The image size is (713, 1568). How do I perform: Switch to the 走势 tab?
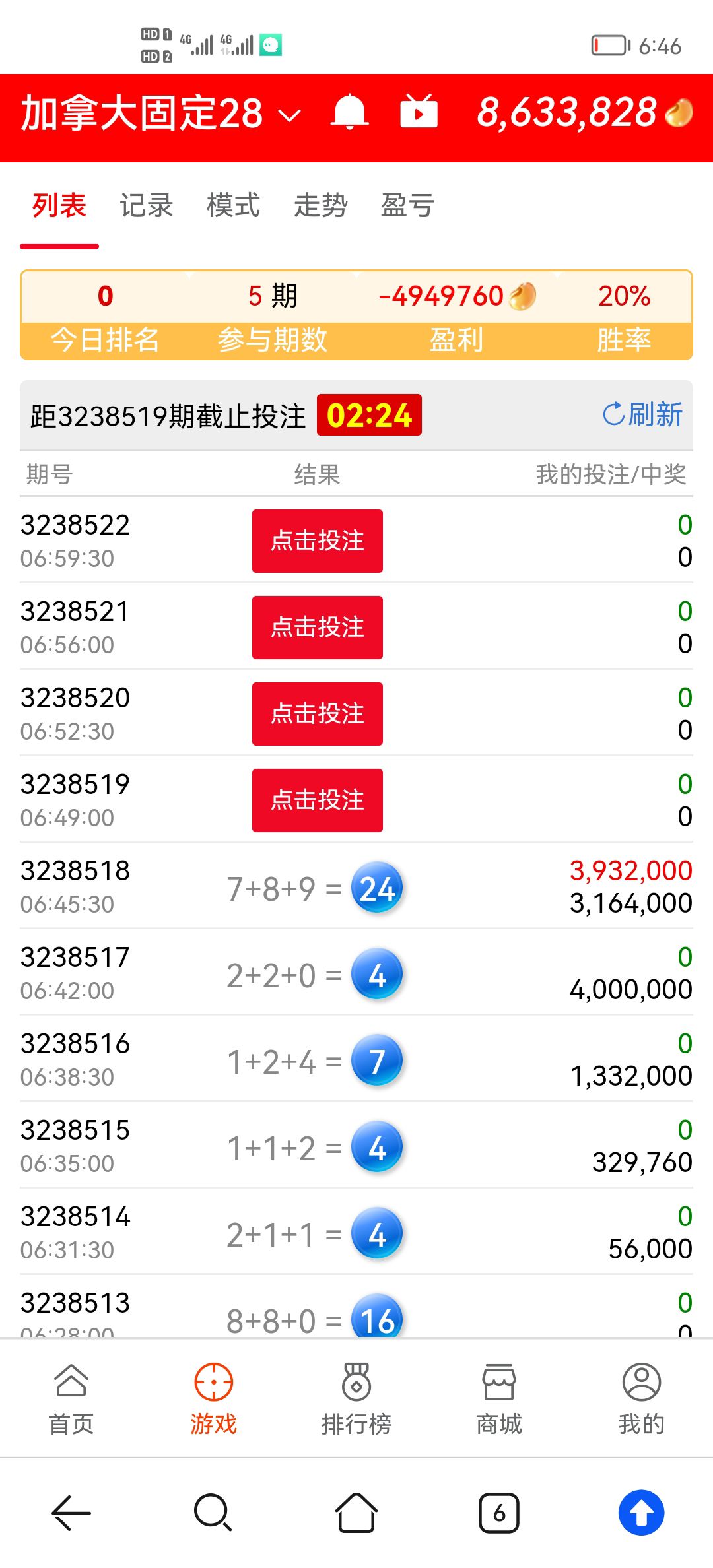pyautogui.click(x=320, y=205)
